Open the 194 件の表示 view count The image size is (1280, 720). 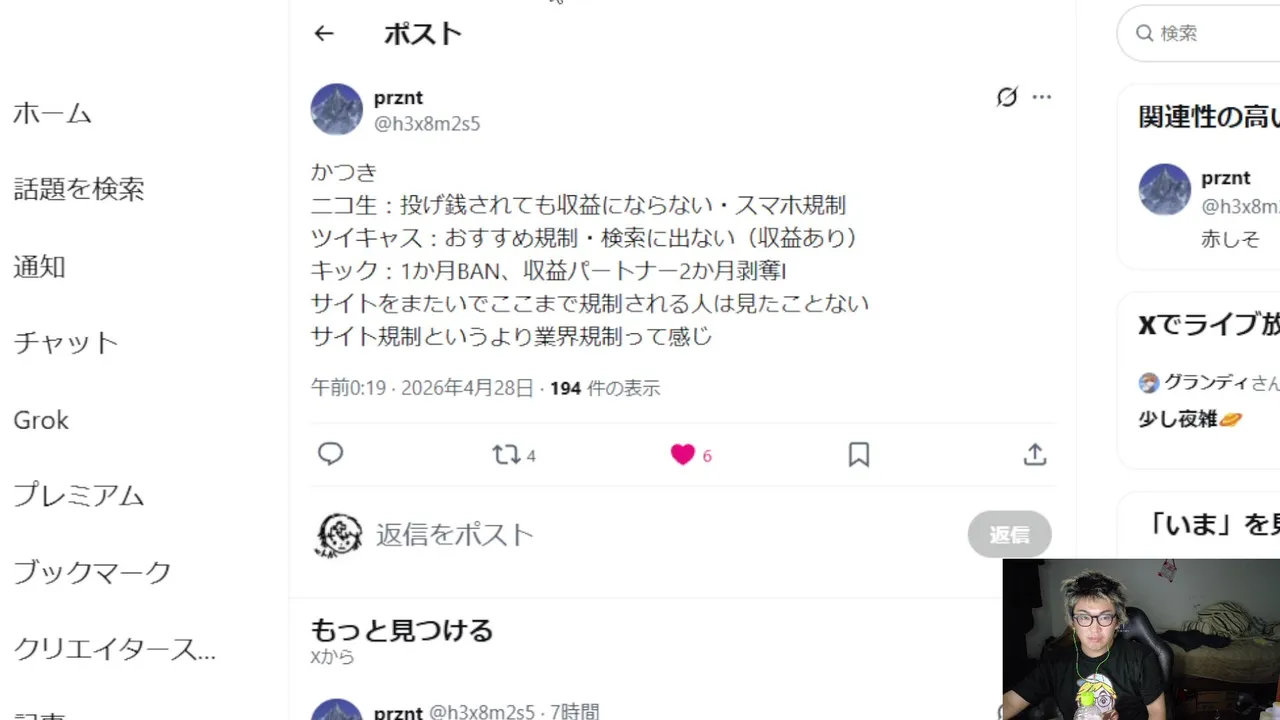[605, 388]
